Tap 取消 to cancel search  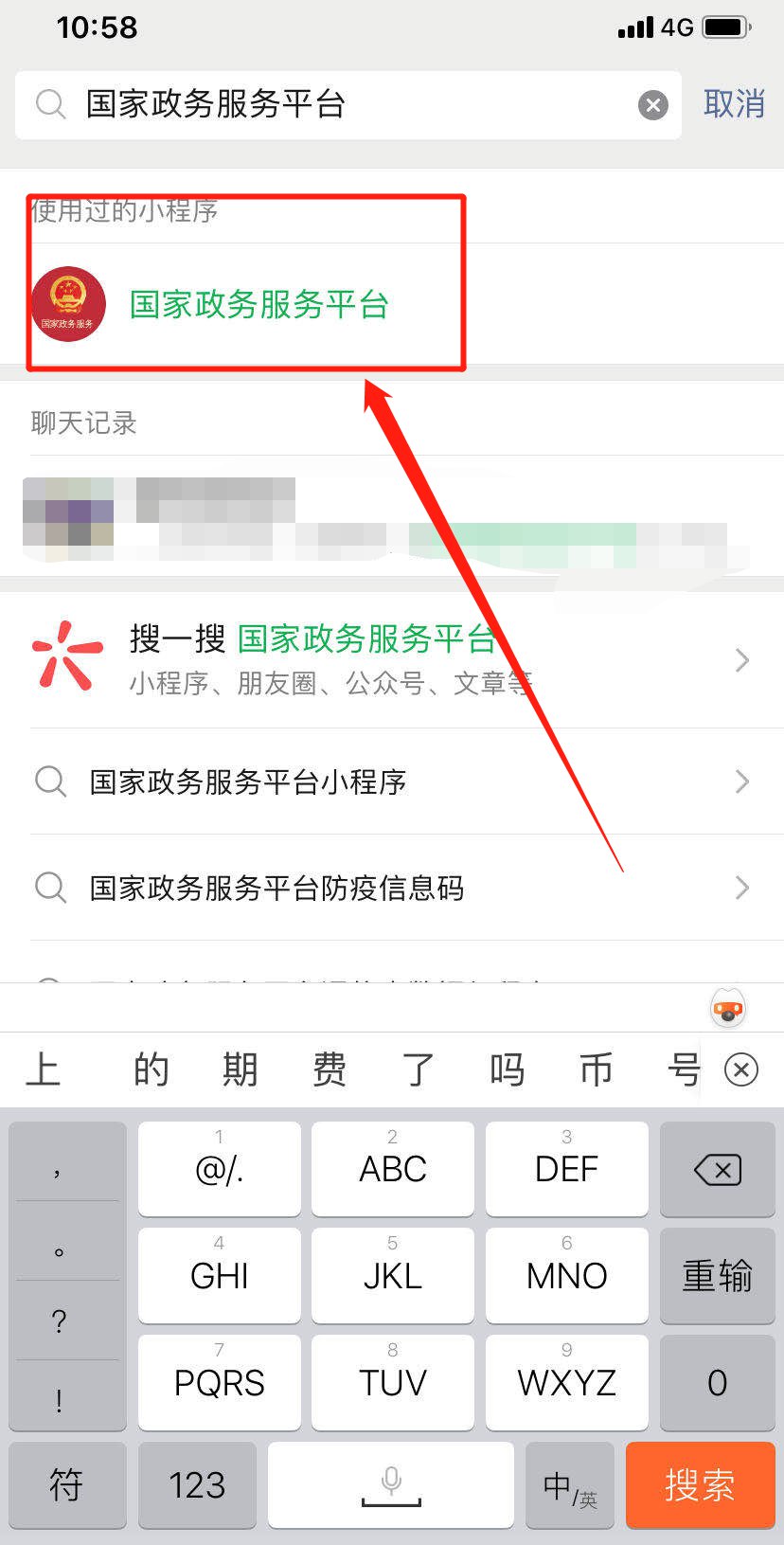coord(734,104)
